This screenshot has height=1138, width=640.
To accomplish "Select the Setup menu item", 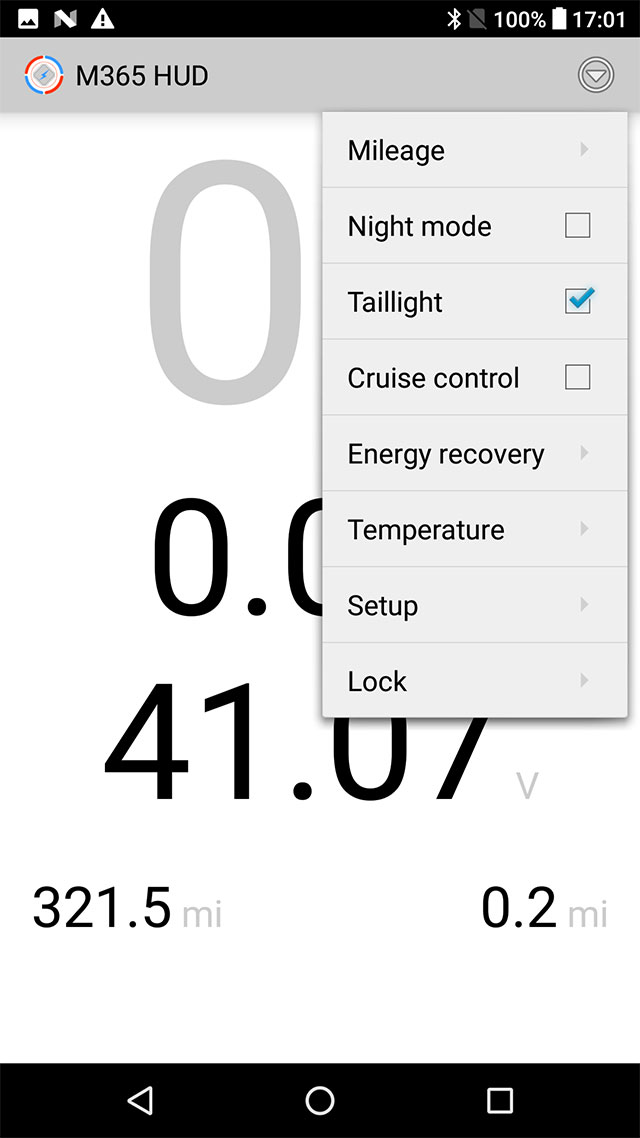I will (474, 605).
